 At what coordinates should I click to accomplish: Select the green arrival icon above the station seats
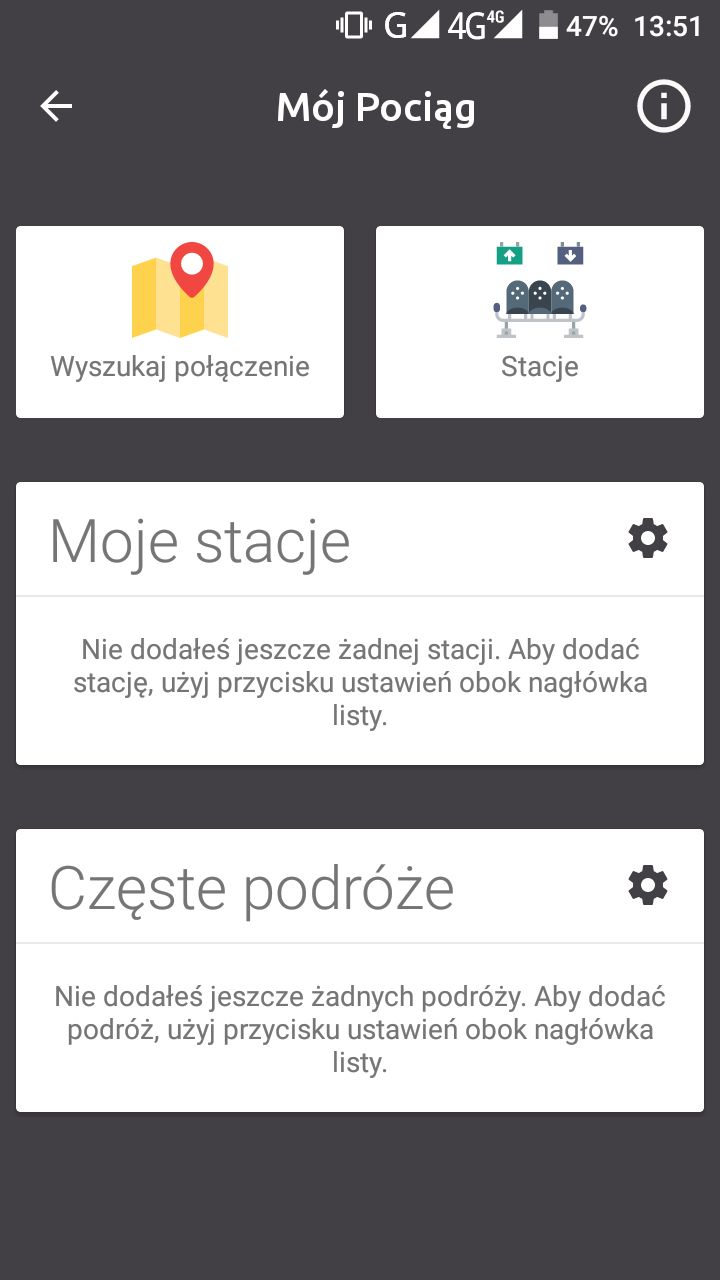pos(508,254)
